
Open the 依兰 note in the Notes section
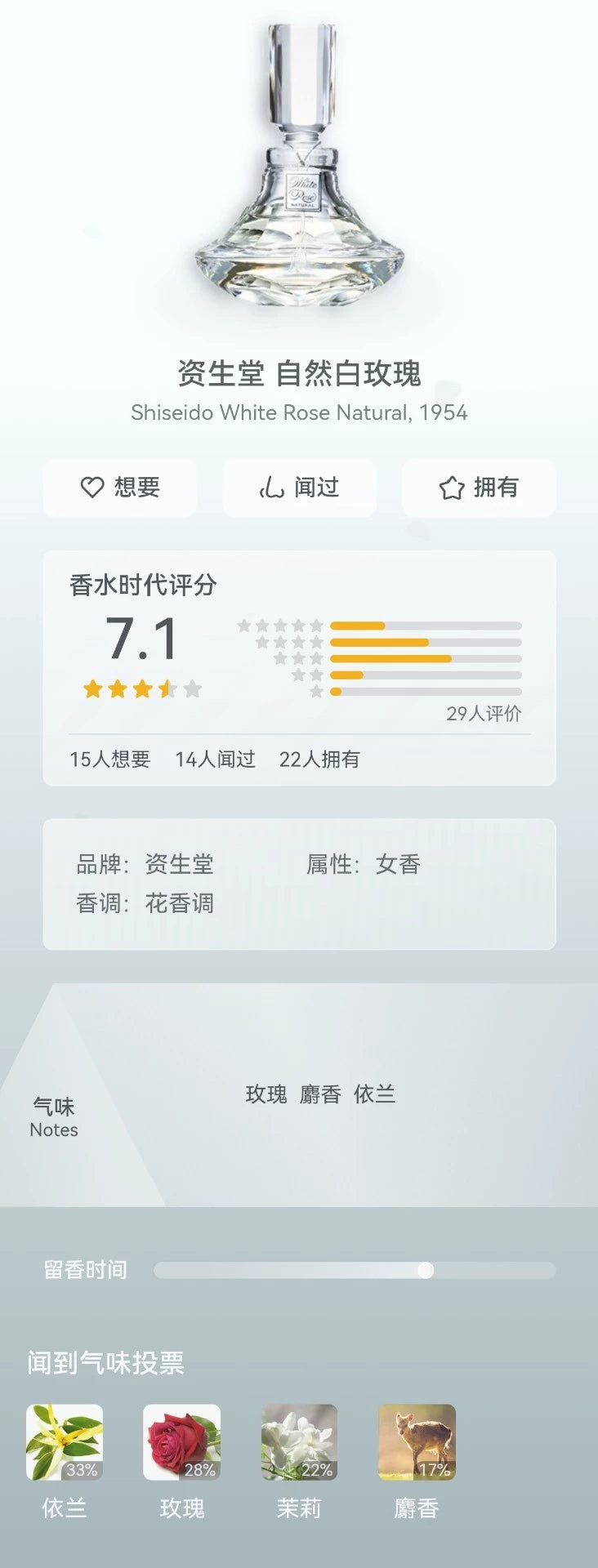click(374, 1094)
